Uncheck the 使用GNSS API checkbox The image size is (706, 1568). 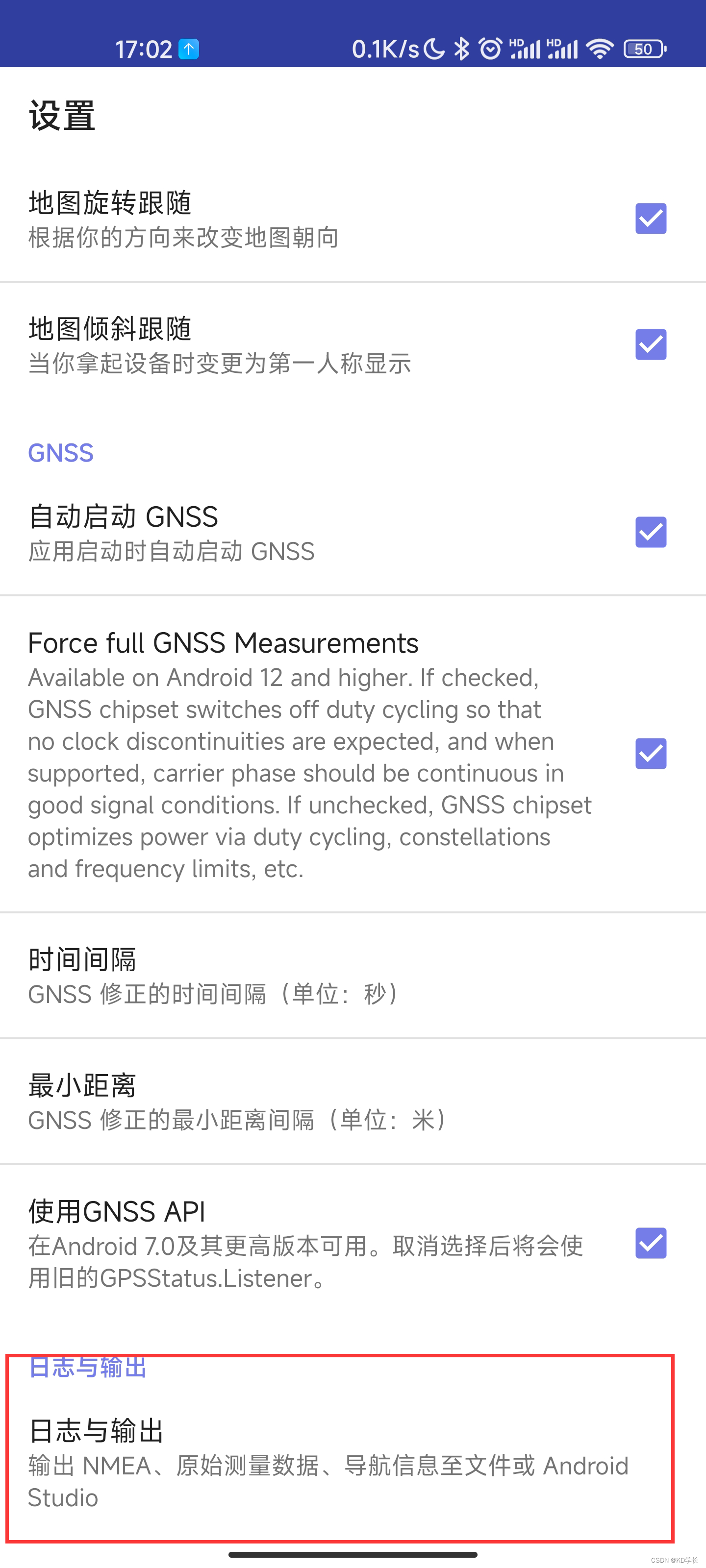point(651,1243)
